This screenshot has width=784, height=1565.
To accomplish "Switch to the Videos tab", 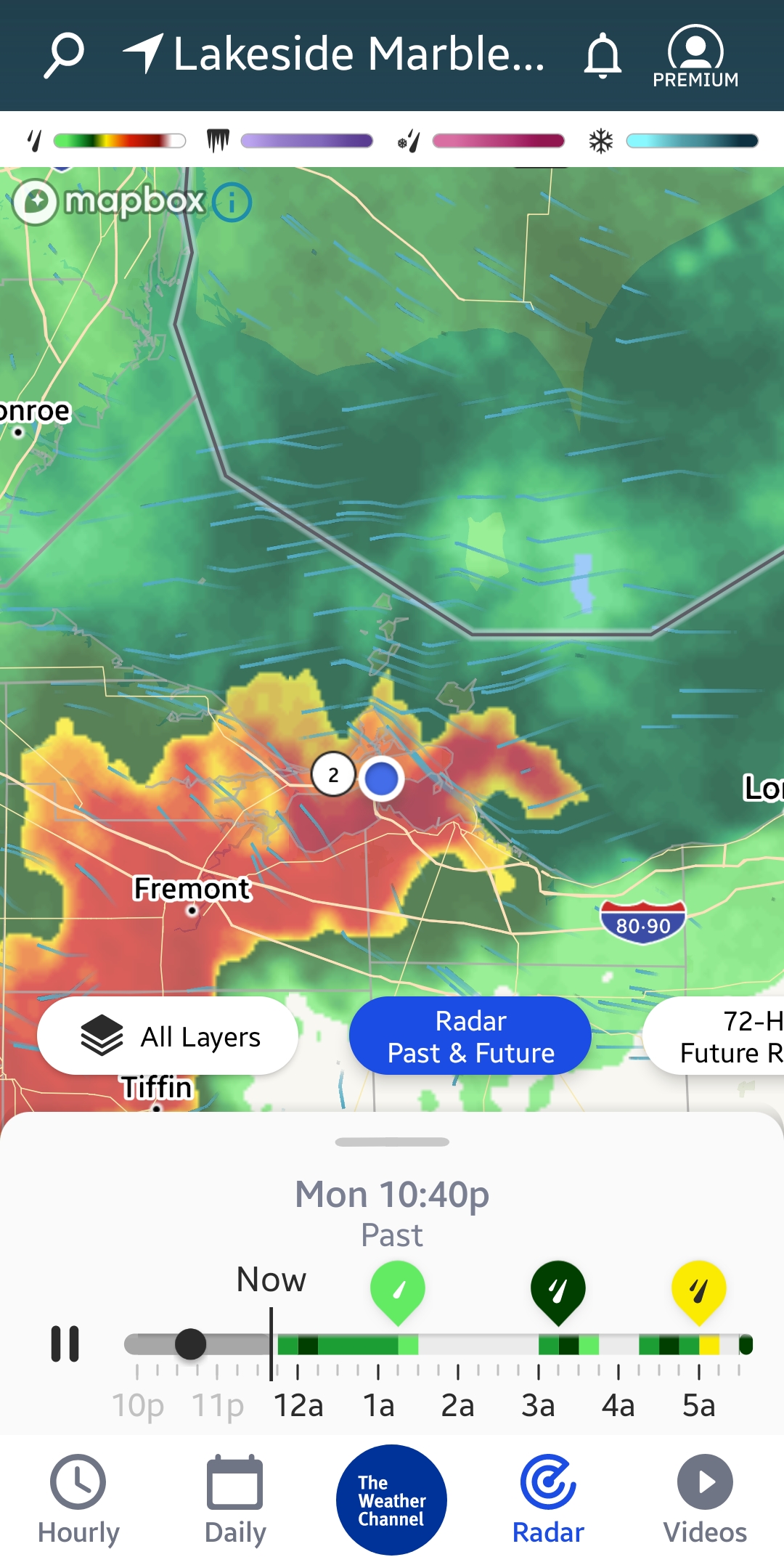I will [705, 1500].
